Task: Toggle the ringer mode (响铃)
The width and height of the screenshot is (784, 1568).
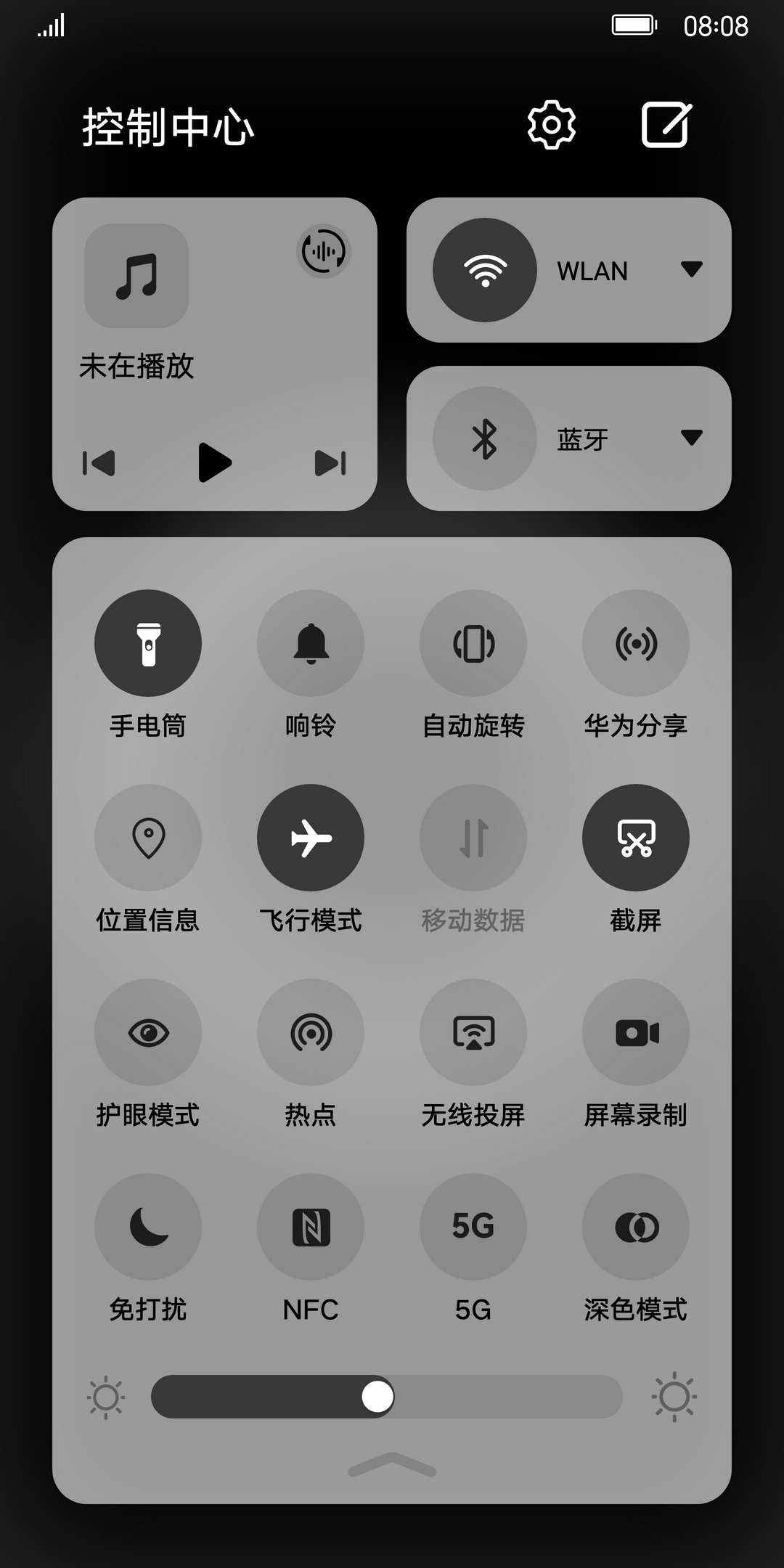Action: (311, 643)
